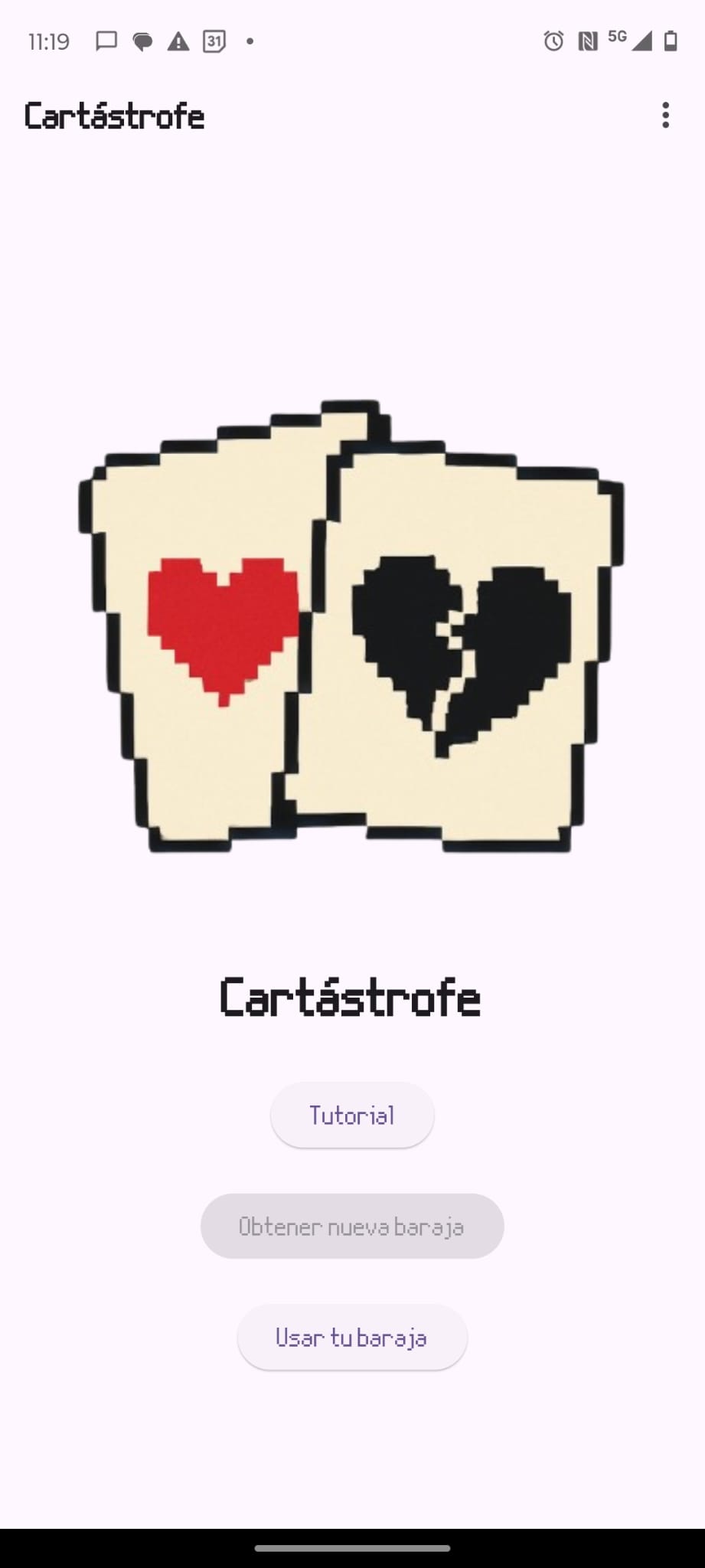Open the three-dot overflow menu
Viewport: 705px width, 1568px height.
point(665,116)
